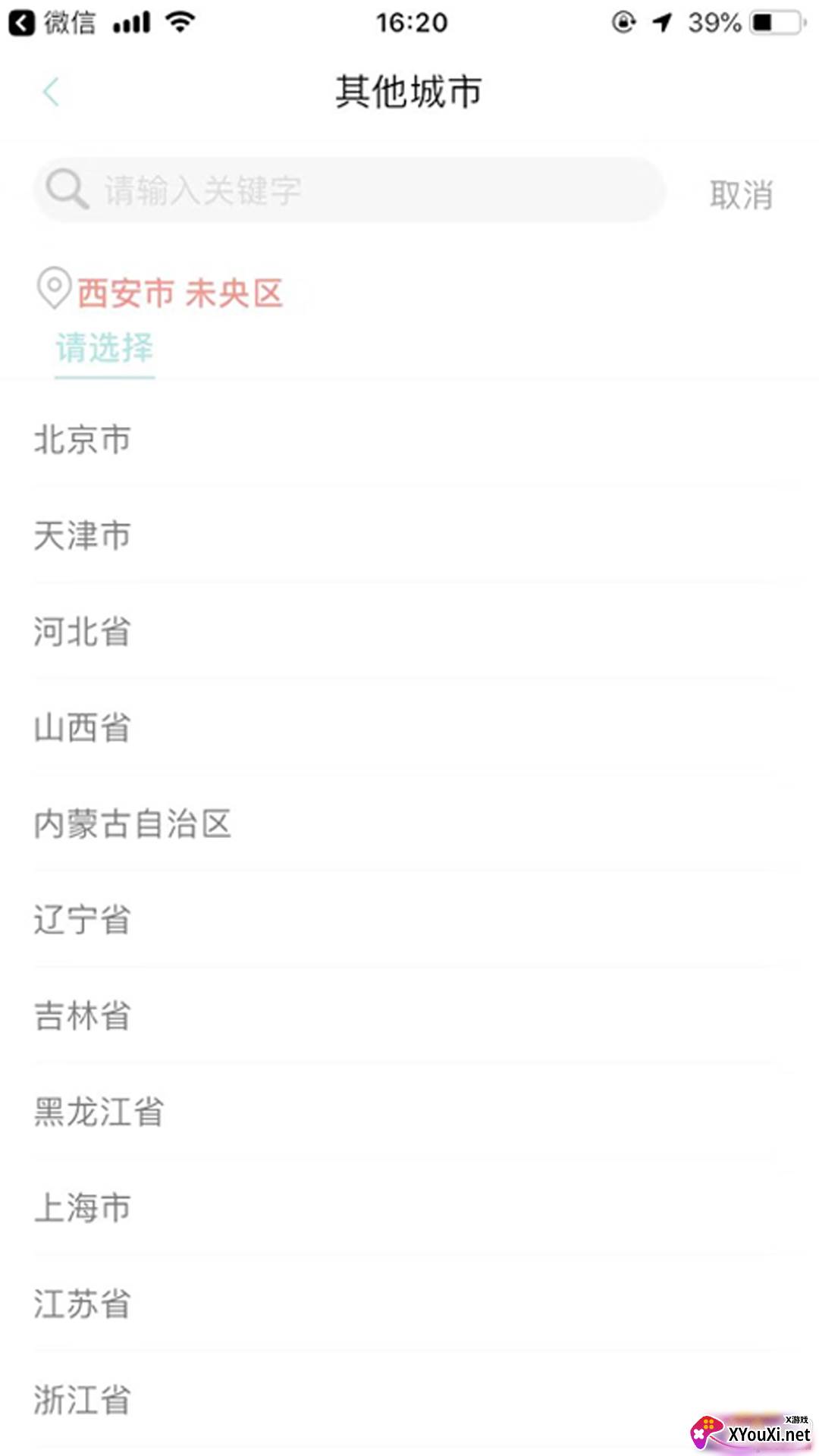This screenshot has height=1456, width=819.
Task: Cancel the search with 取消
Action: 741,195
